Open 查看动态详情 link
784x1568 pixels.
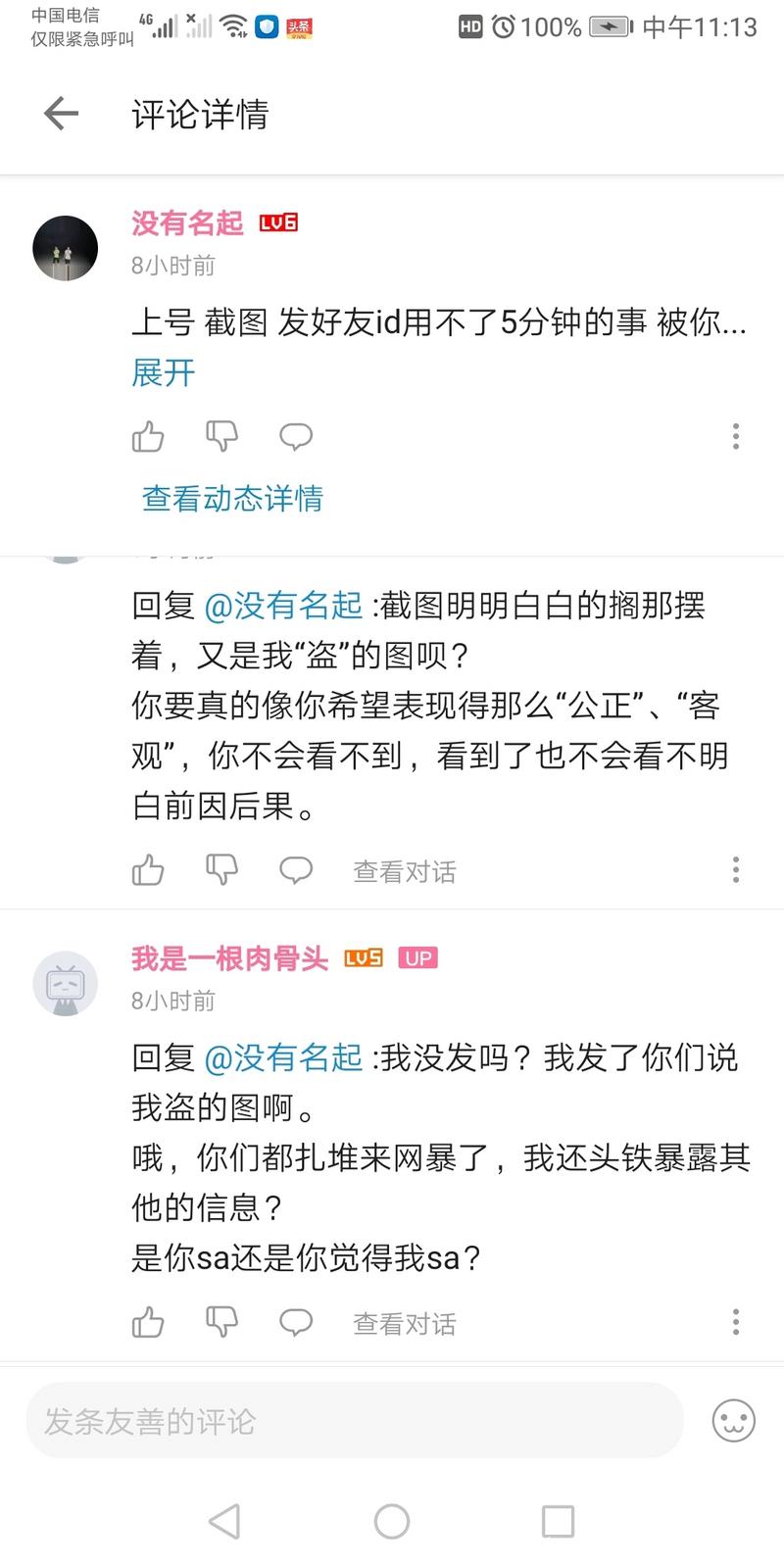tap(232, 498)
